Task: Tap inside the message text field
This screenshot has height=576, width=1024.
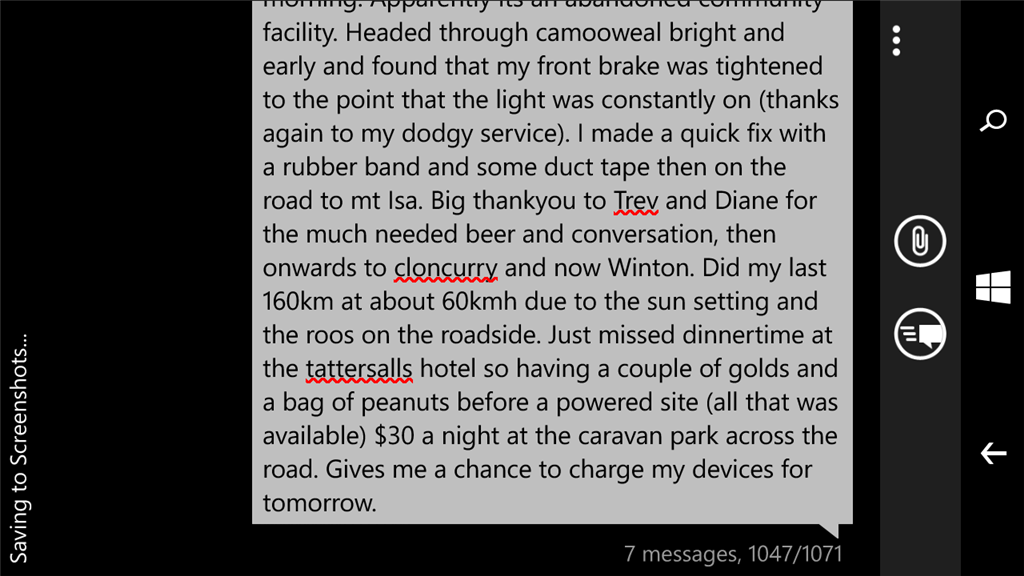Action: [x=551, y=268]
